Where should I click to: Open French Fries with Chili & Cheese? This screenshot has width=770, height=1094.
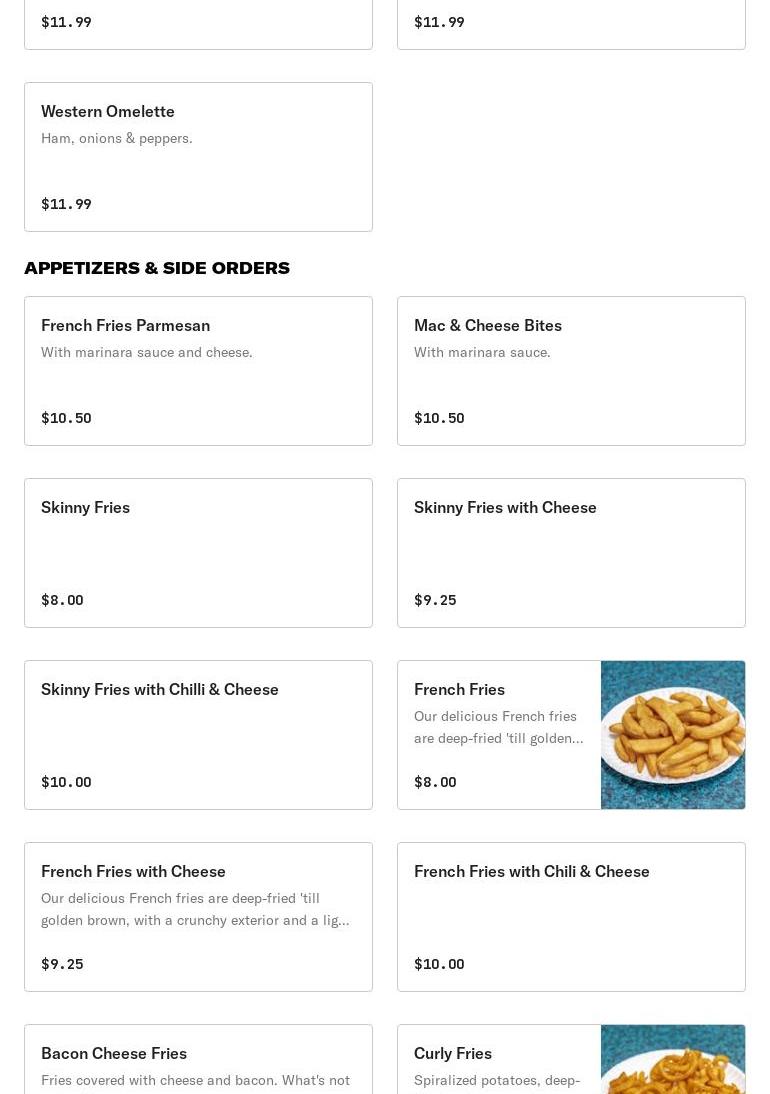571,917
